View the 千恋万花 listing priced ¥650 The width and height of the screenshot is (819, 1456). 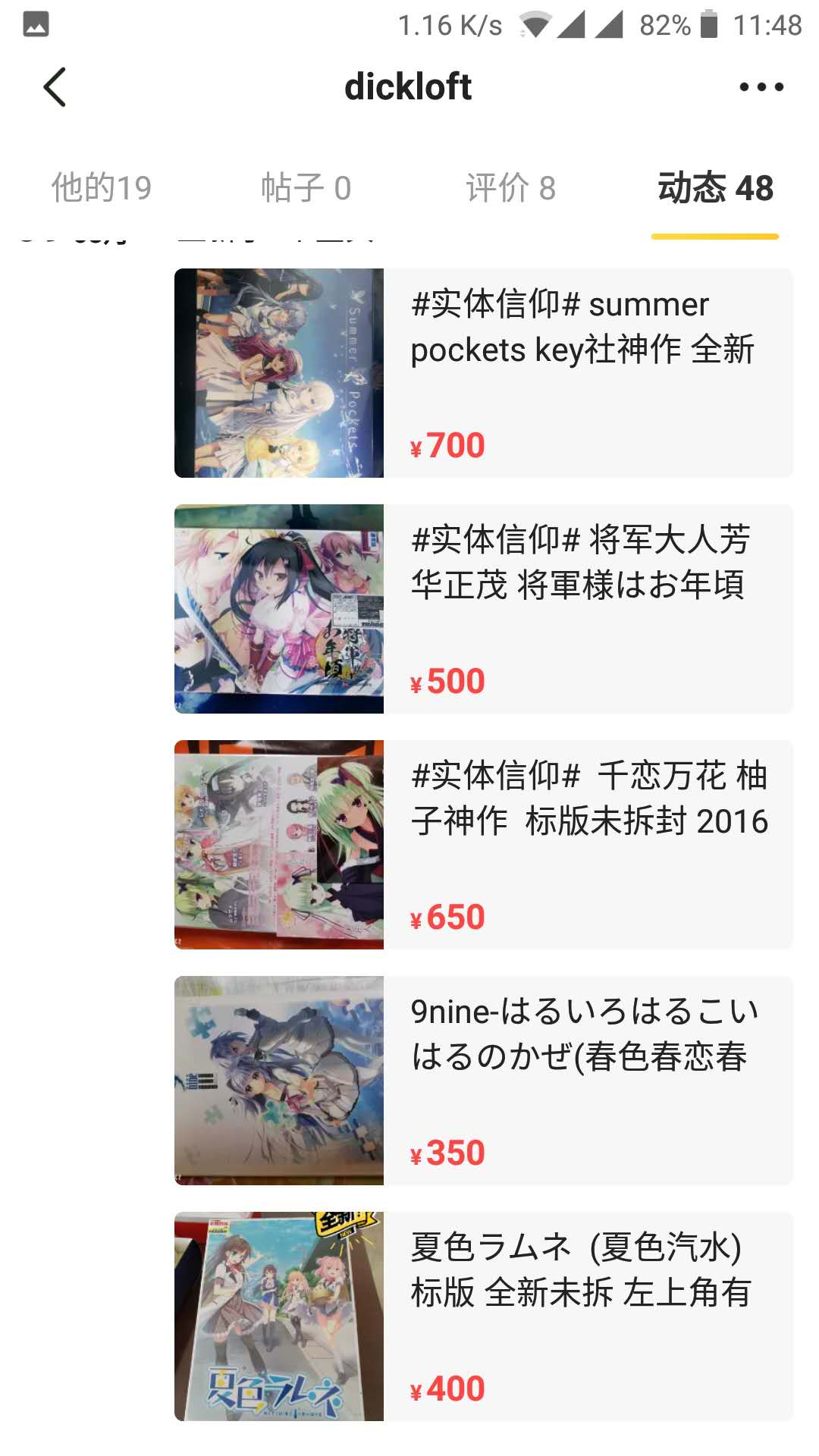point(484,845)
